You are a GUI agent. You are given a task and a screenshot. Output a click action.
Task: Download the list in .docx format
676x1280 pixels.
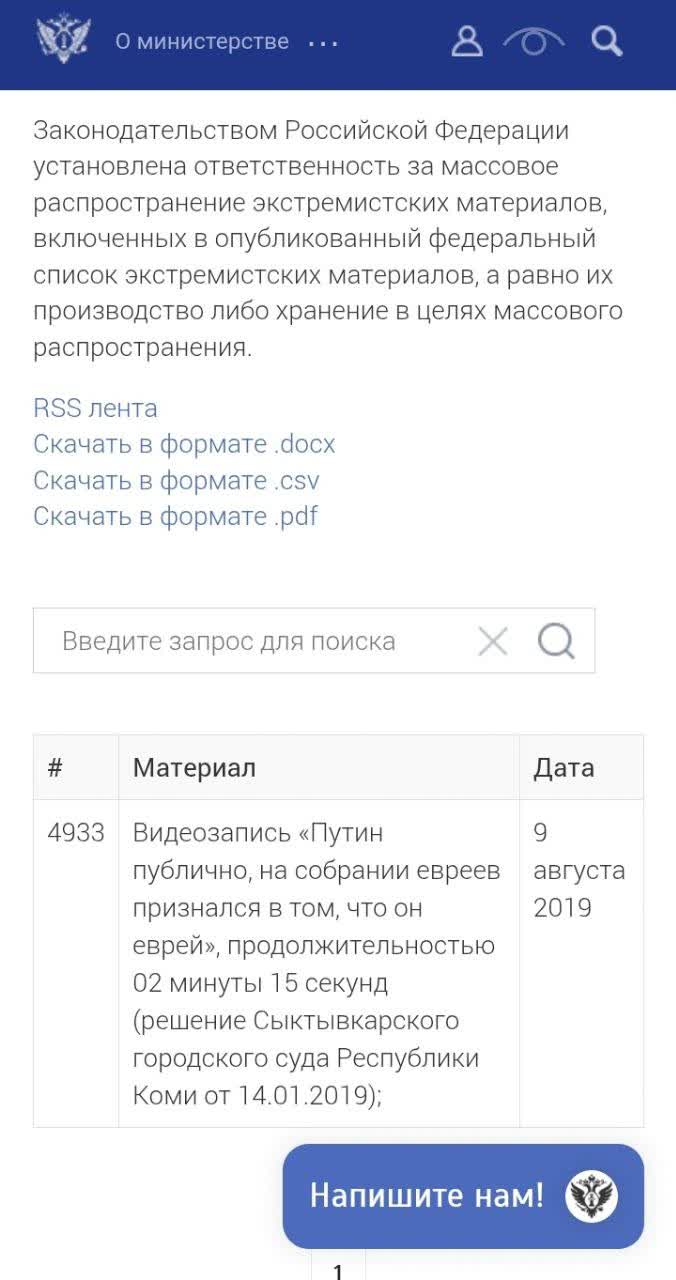pos(184,444)
